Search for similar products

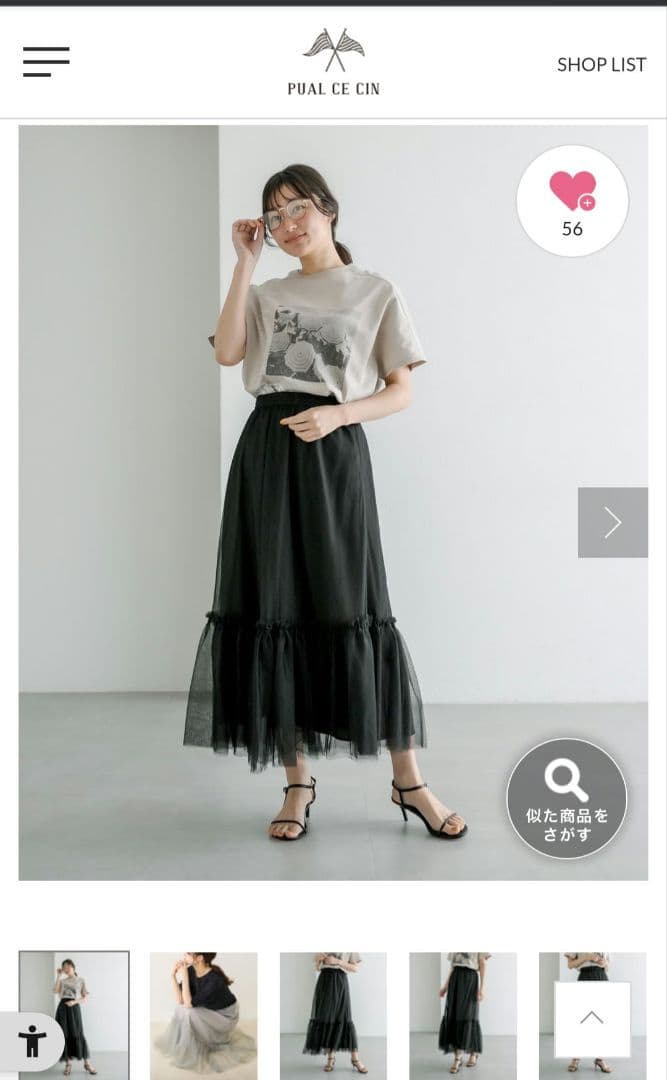[x=566, y=798]
